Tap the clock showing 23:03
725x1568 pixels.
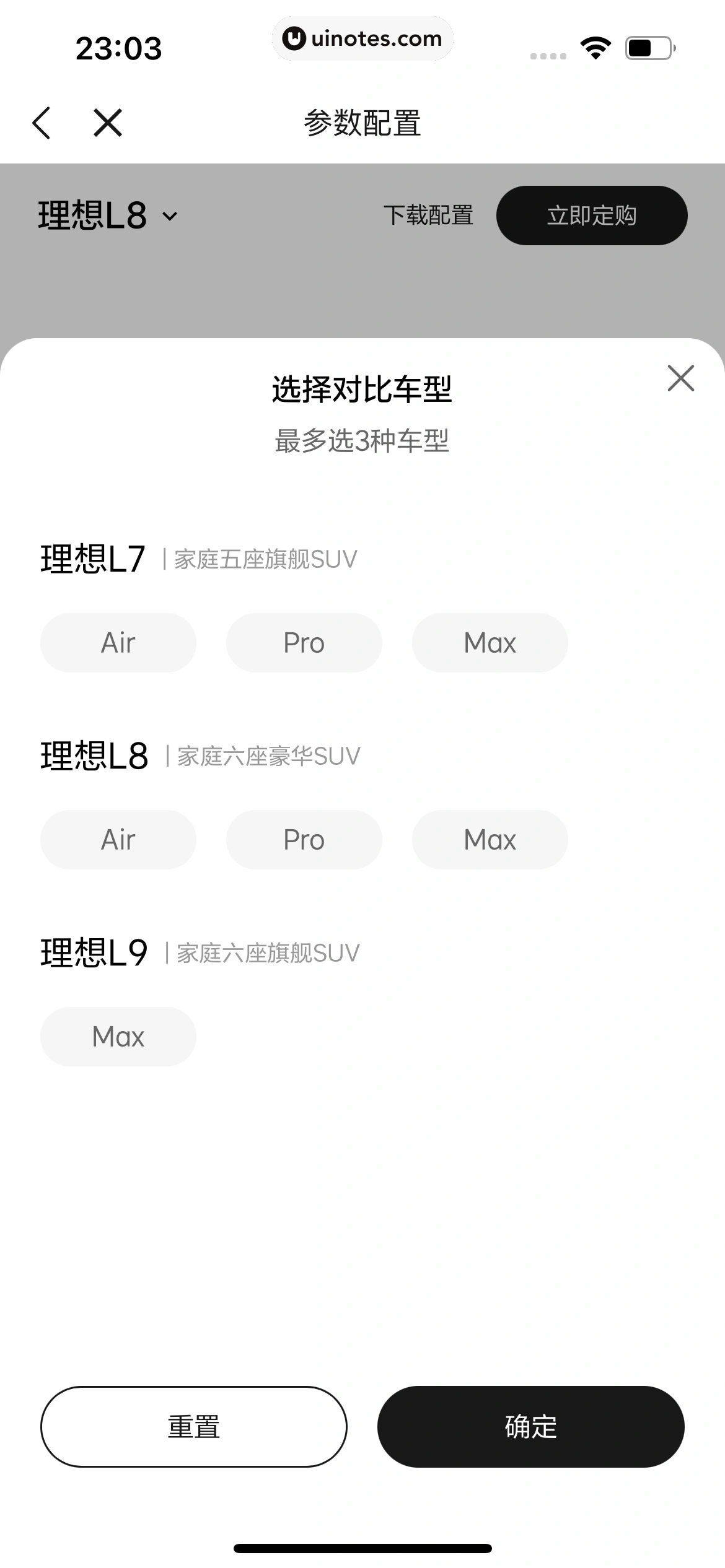click(118, 47)
